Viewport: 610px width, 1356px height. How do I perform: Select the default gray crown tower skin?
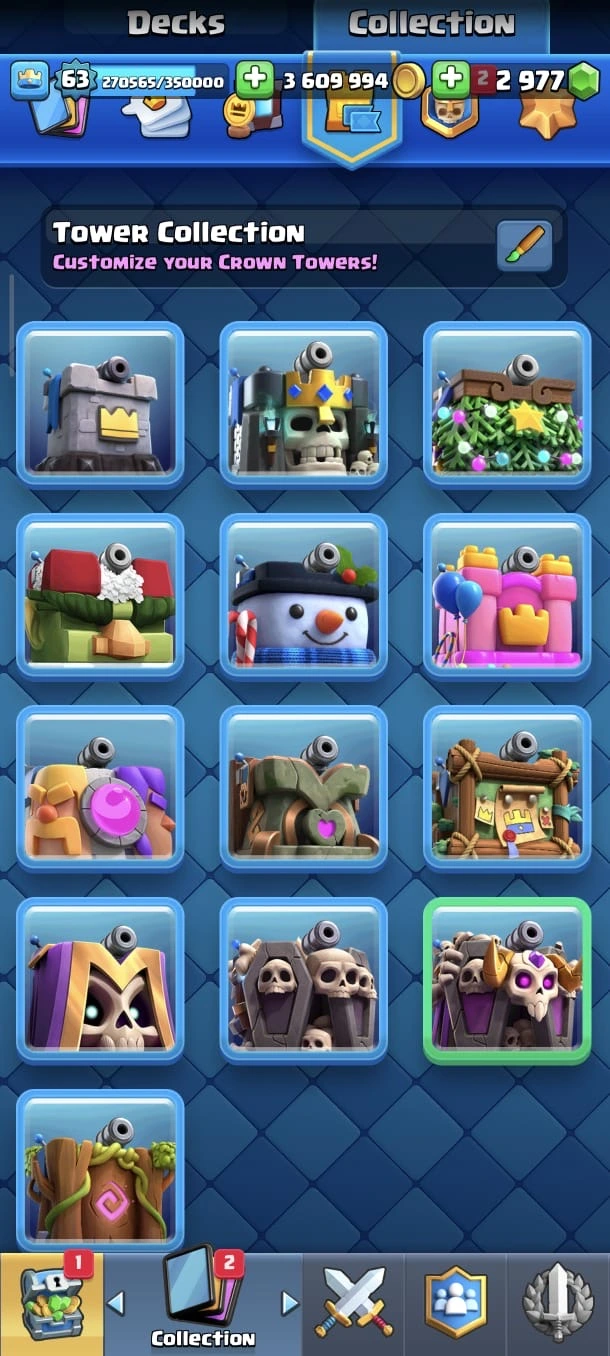(100, 403)
